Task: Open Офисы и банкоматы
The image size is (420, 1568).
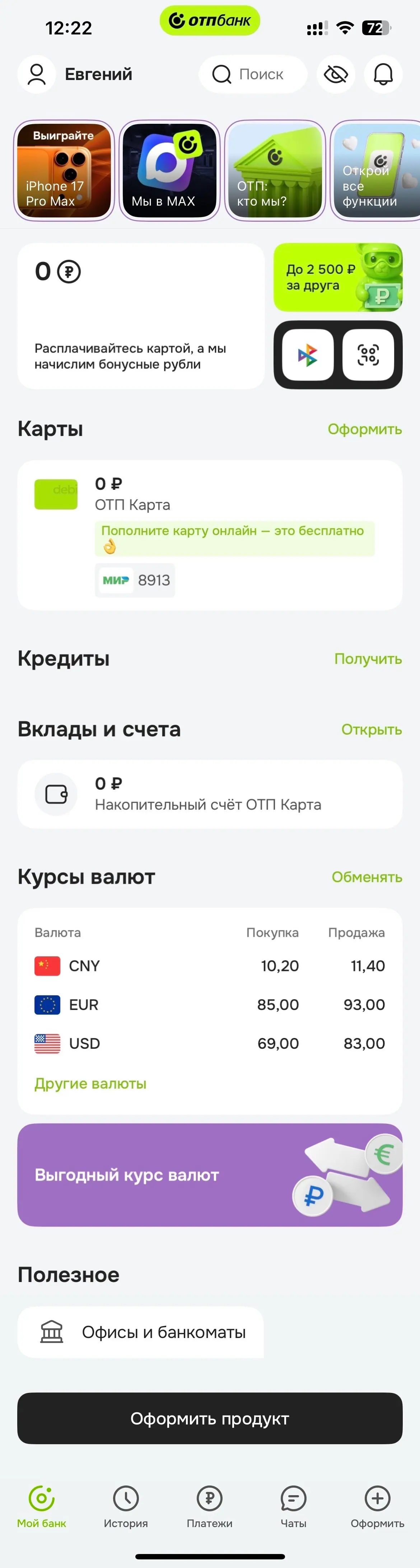Action: pos(141,1332)
